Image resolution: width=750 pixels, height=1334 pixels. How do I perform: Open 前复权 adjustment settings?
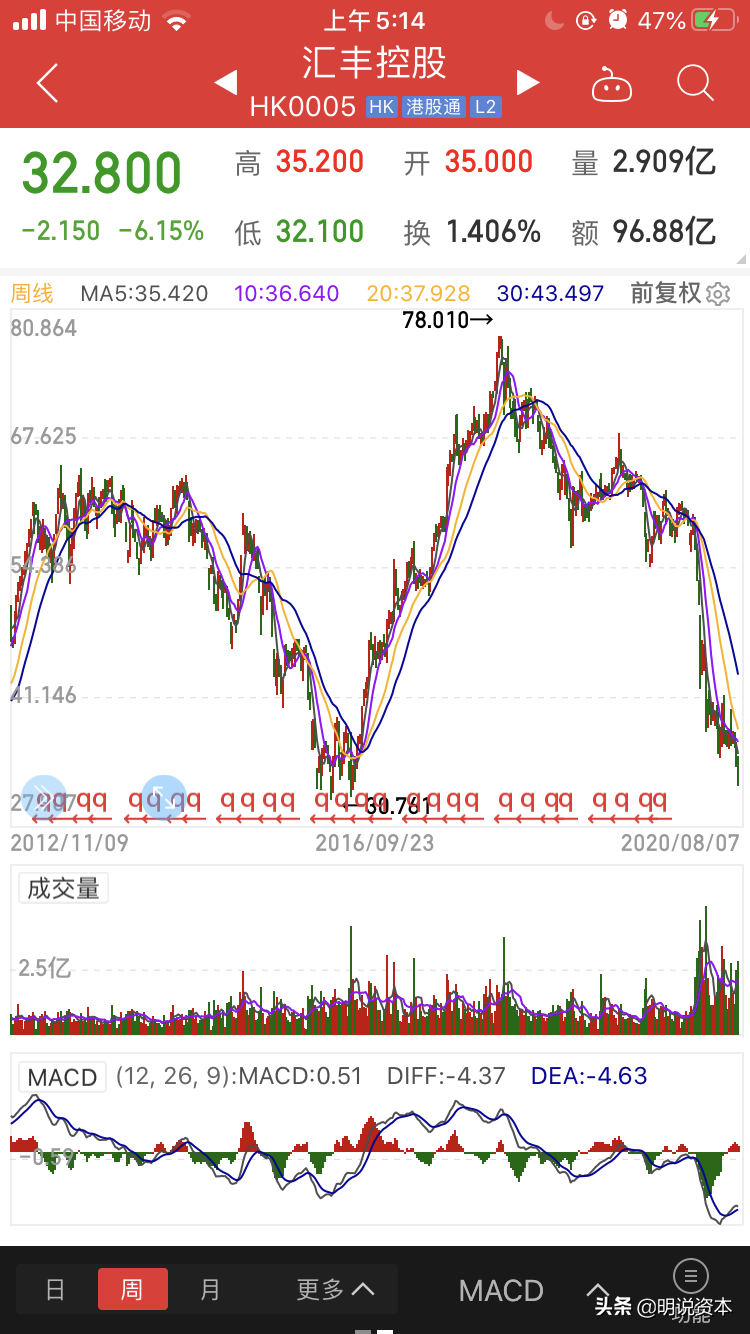click(680, 293)
